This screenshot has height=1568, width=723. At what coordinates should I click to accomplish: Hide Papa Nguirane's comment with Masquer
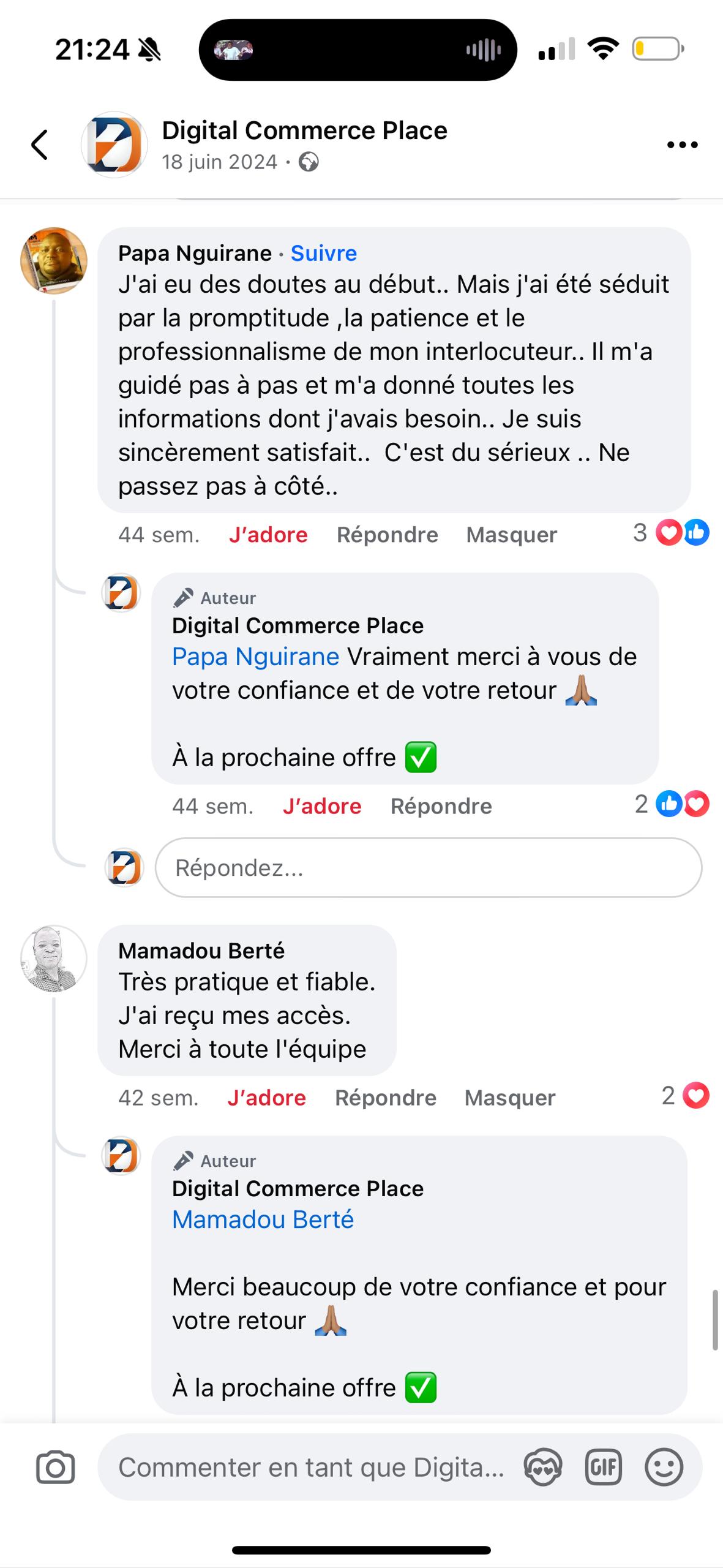(511, 535)
